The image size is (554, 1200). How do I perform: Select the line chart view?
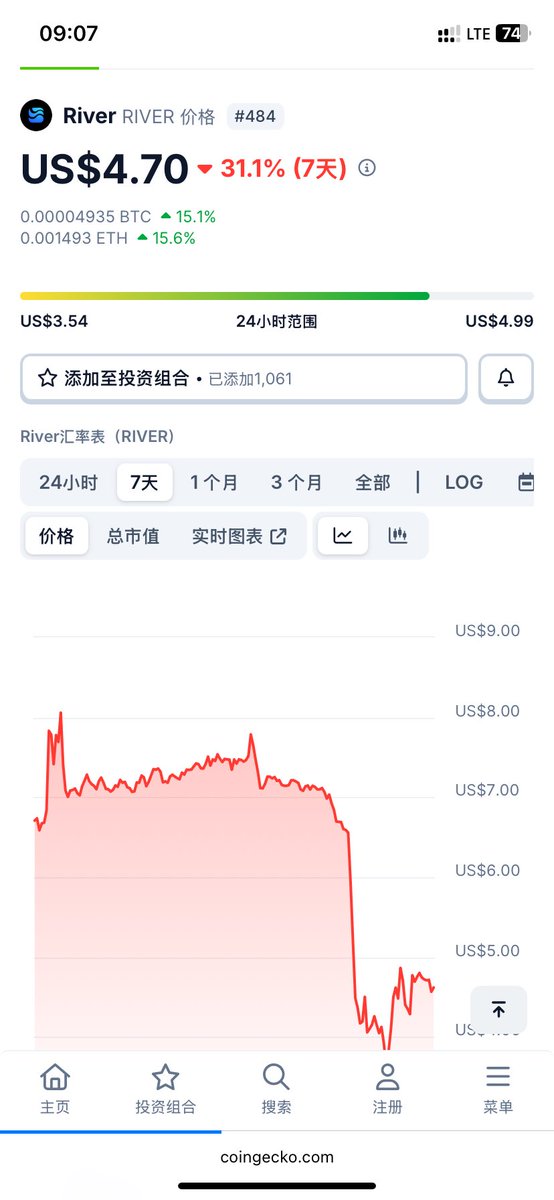(x=343, y=536)
